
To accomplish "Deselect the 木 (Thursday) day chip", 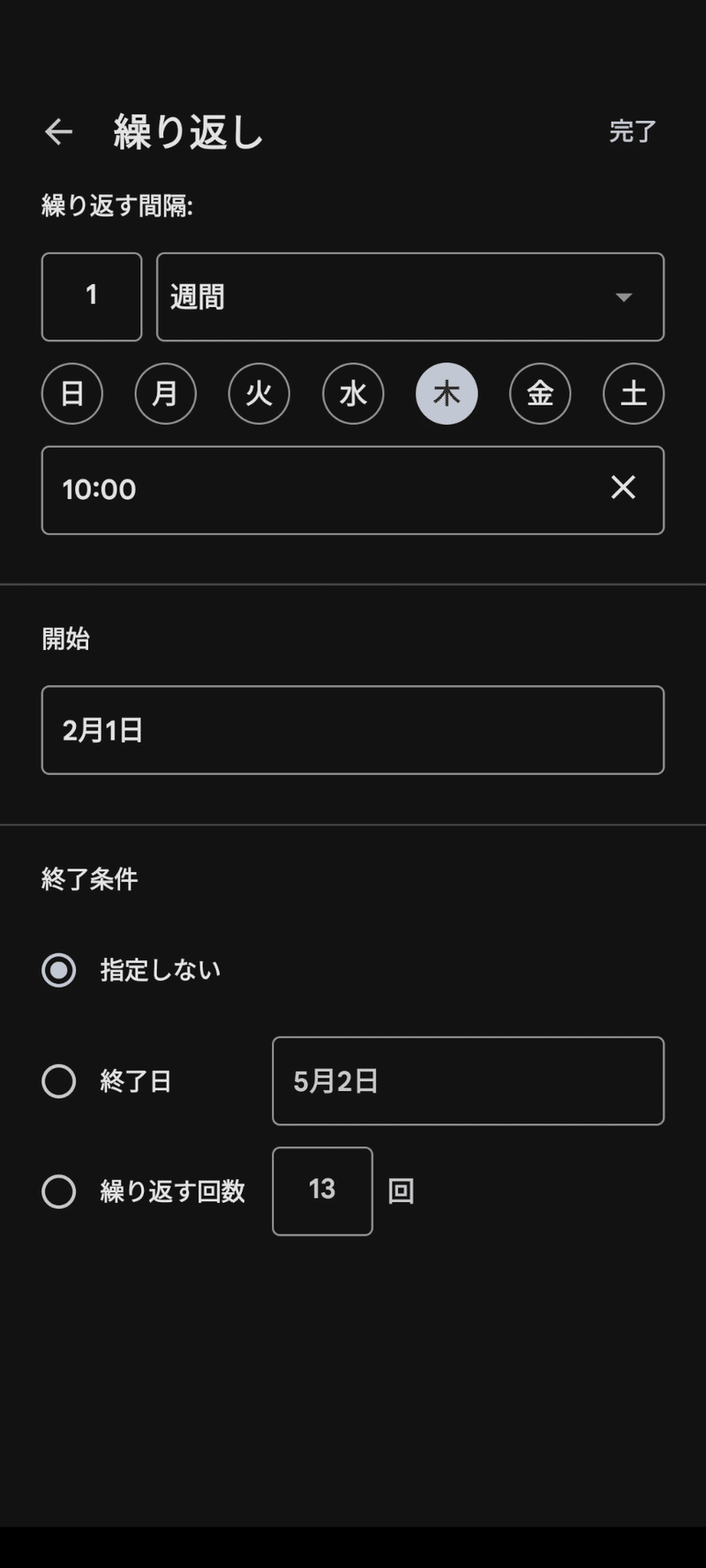I will [447, 393].
